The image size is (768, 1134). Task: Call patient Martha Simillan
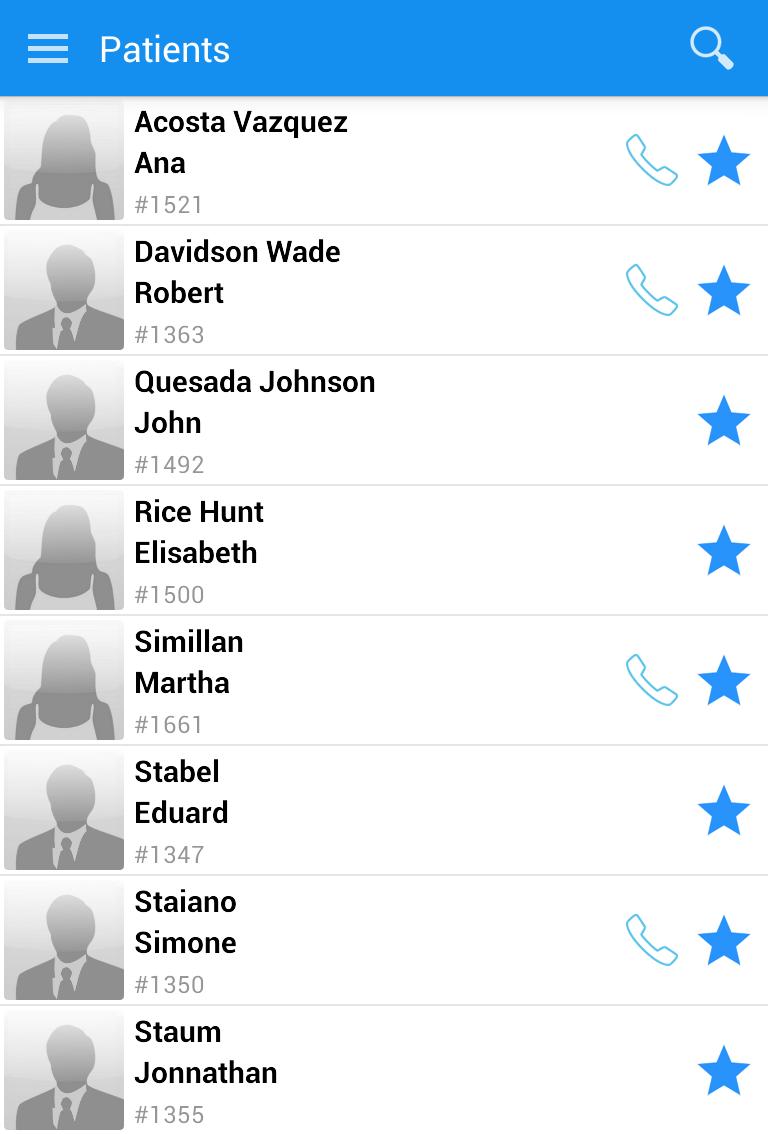651,681
